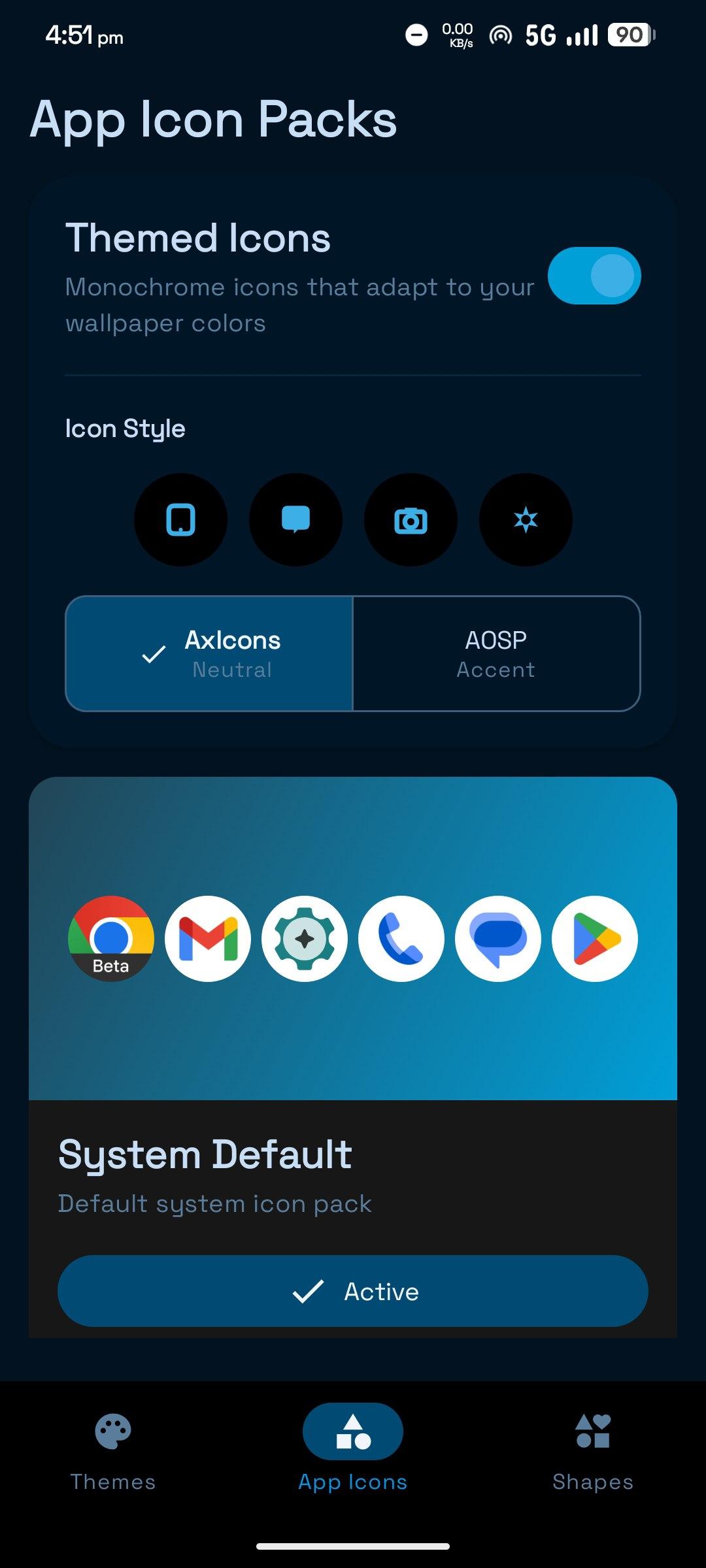Choose the AOSP Accent icon style
The image size is (706, 1568).
pyautogui.click(x=496, y=653)
